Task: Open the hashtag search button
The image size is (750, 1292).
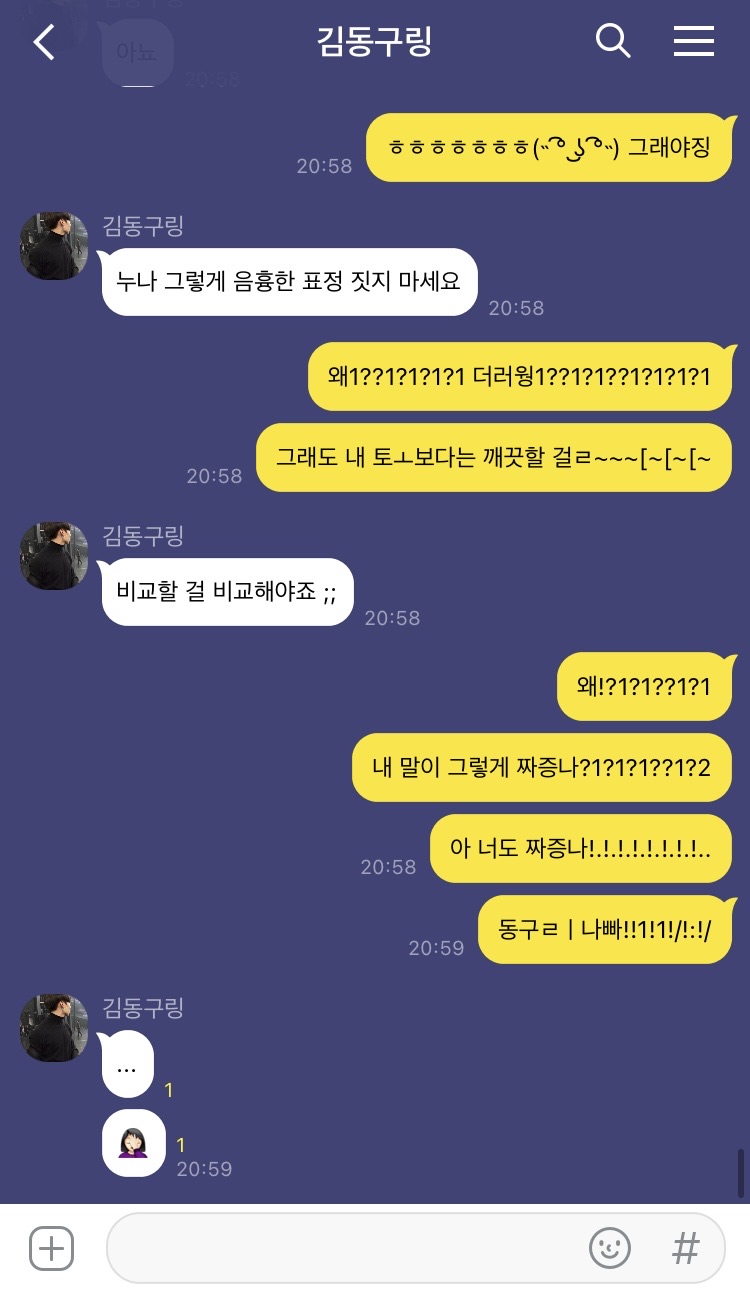Action: click(x=686, y=1248)
